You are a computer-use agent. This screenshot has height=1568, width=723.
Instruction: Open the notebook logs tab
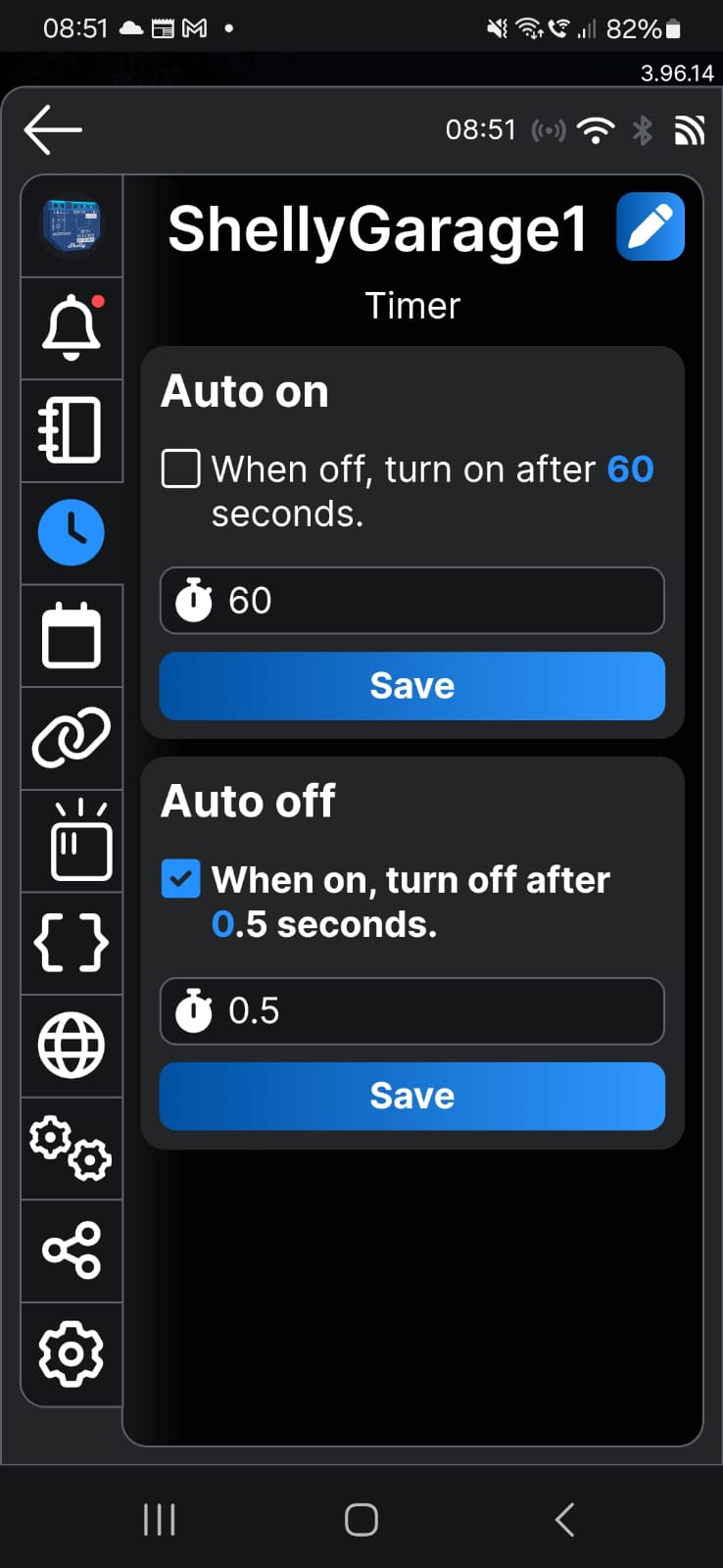[72, 430]
